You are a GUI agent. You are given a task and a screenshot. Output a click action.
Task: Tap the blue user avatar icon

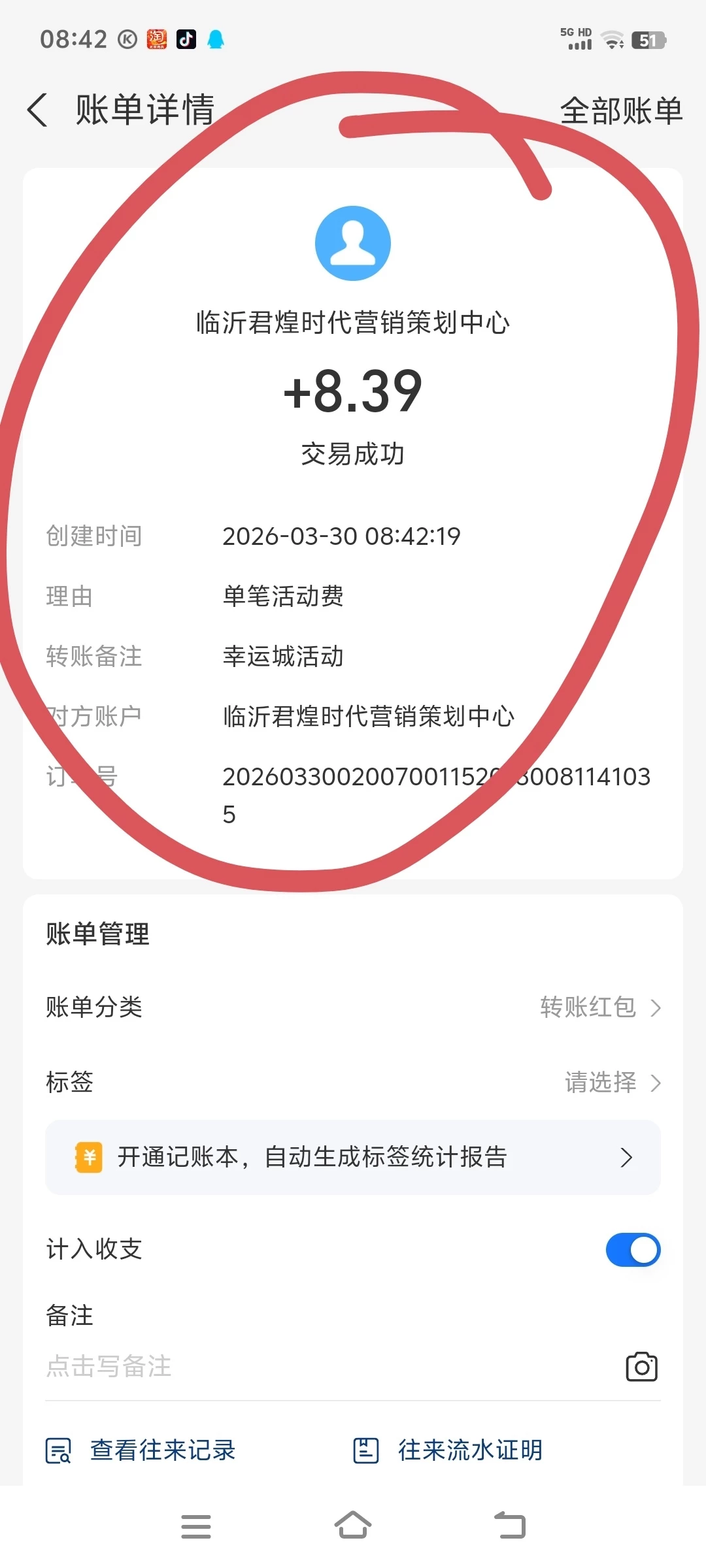pos(353,243)
